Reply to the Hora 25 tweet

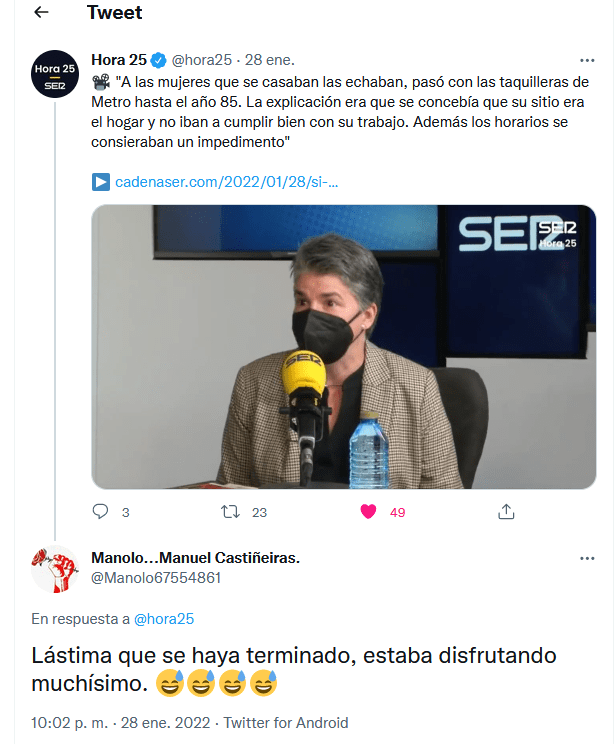point(100,512)
